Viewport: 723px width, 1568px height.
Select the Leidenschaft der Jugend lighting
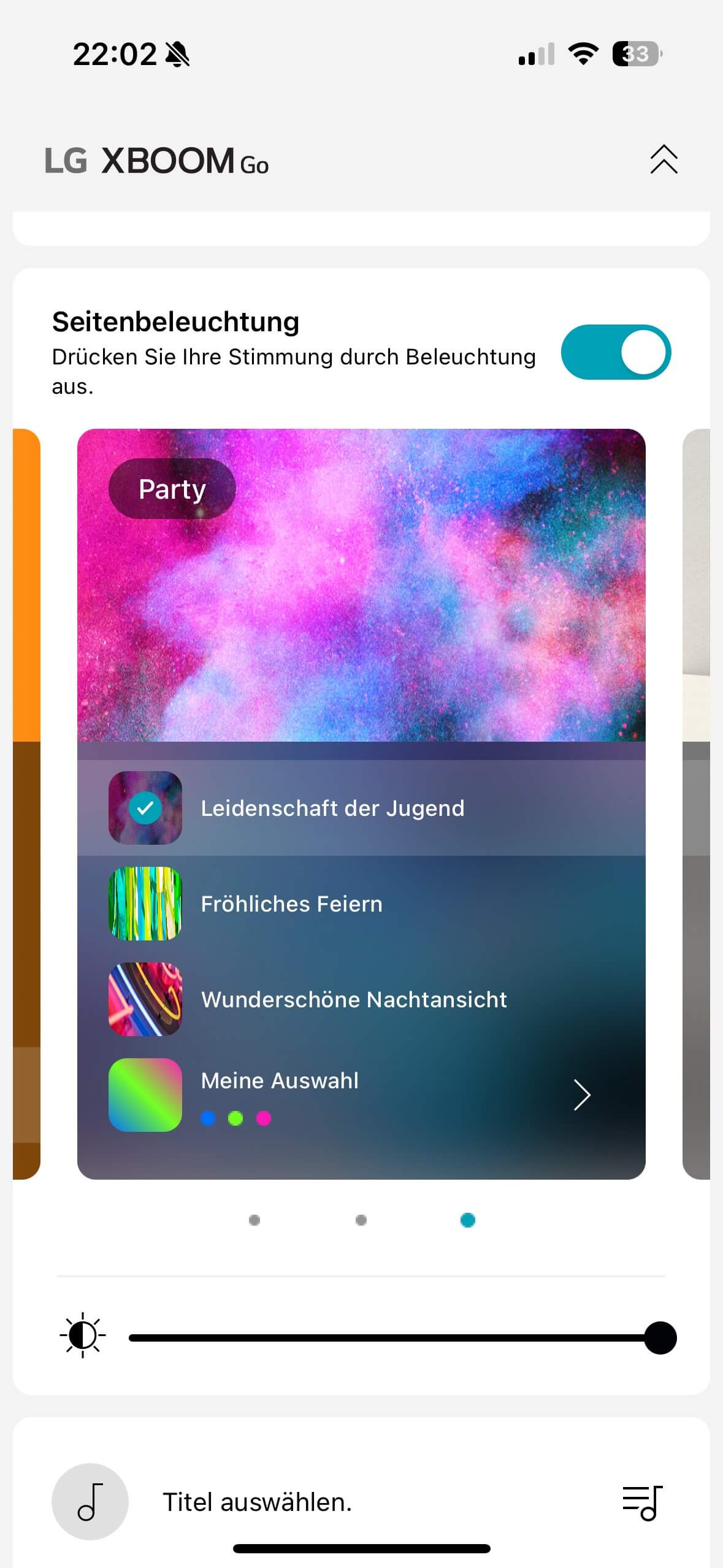332,808
